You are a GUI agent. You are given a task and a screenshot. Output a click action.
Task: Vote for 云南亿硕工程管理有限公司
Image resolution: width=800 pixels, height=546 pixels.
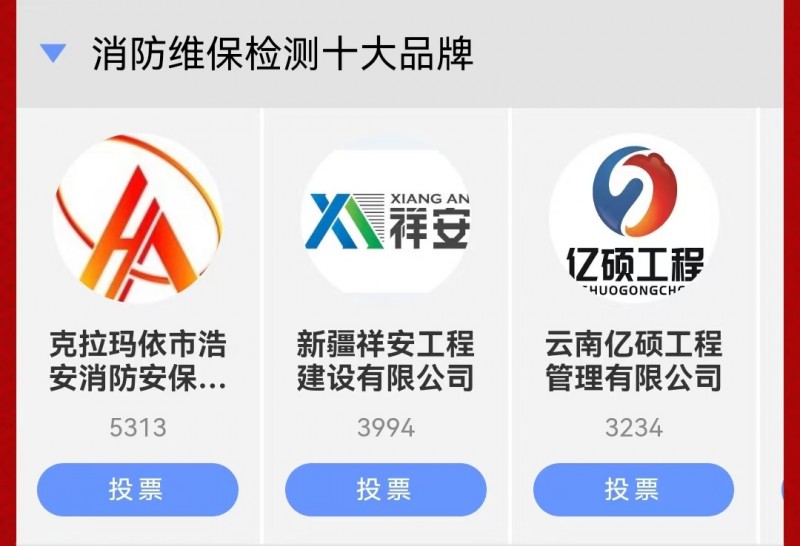tap(633, 489)
